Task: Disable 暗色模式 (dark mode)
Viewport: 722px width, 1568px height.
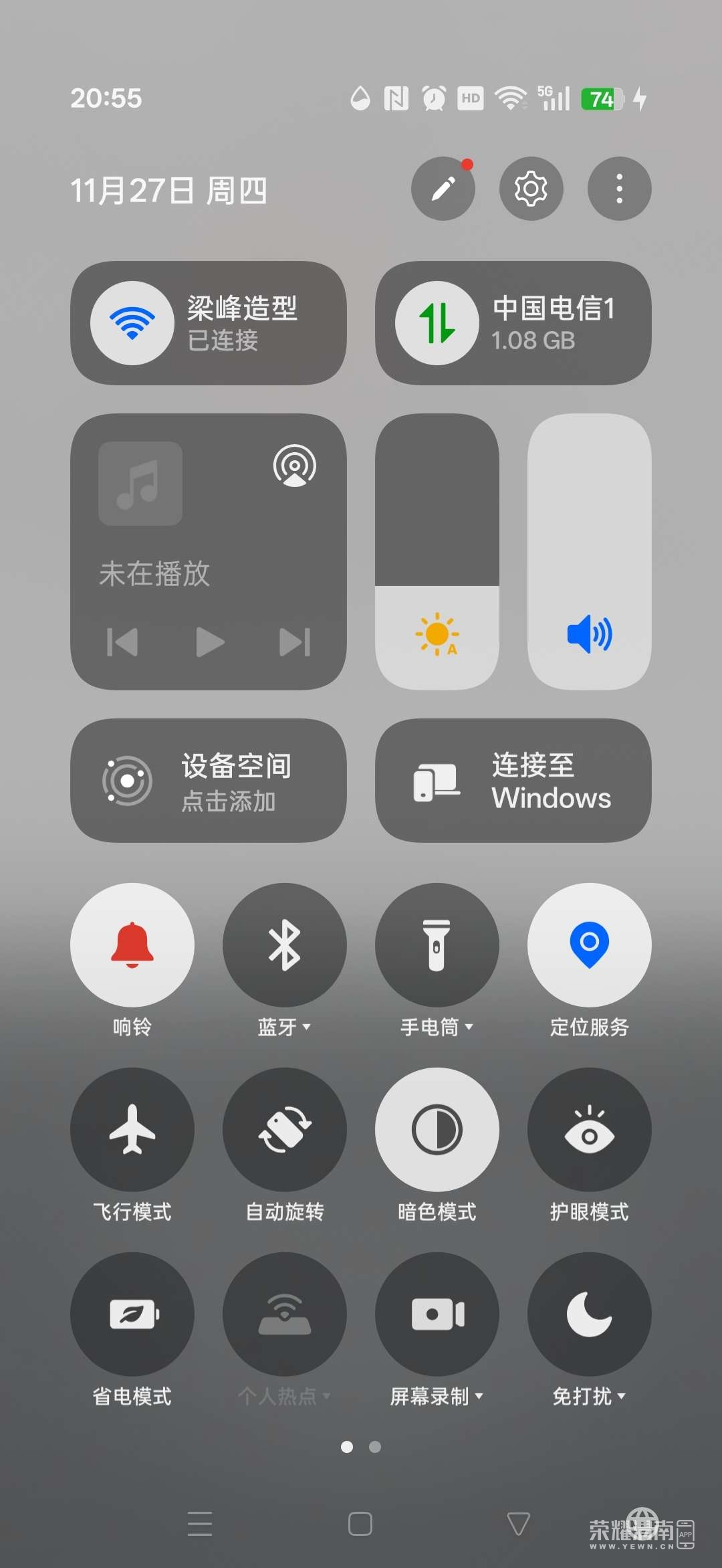Action: (x=437, y=1129)
